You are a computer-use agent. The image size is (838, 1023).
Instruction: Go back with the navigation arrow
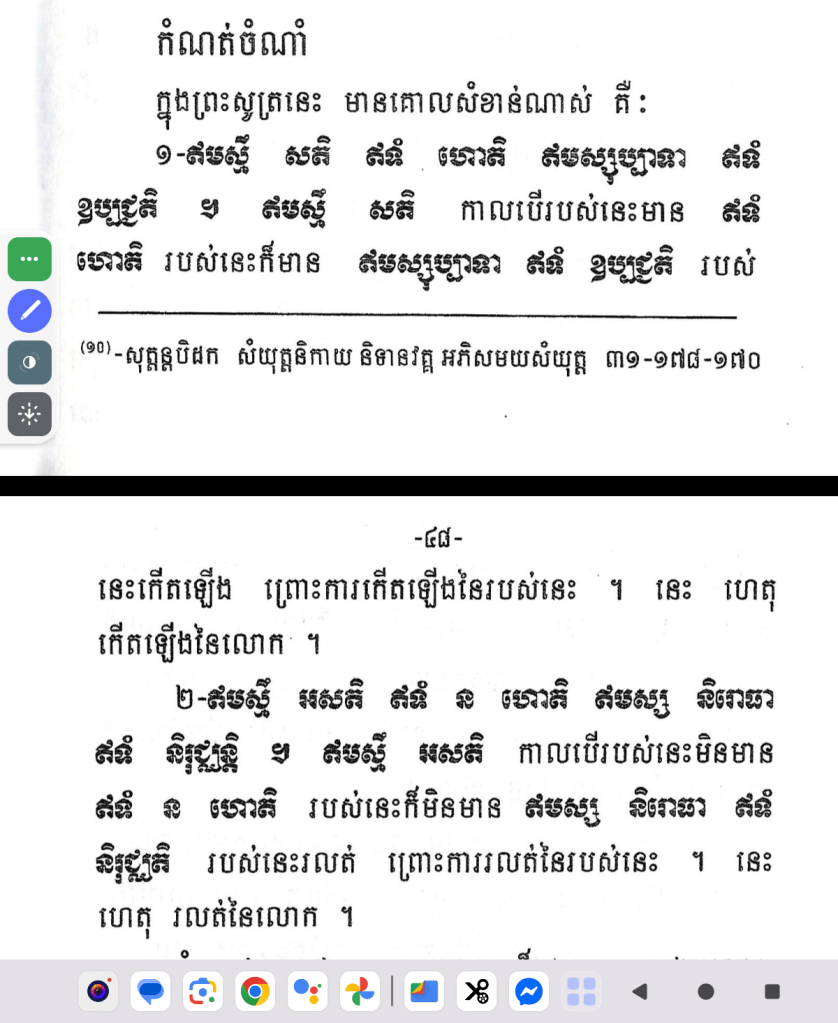640,991
